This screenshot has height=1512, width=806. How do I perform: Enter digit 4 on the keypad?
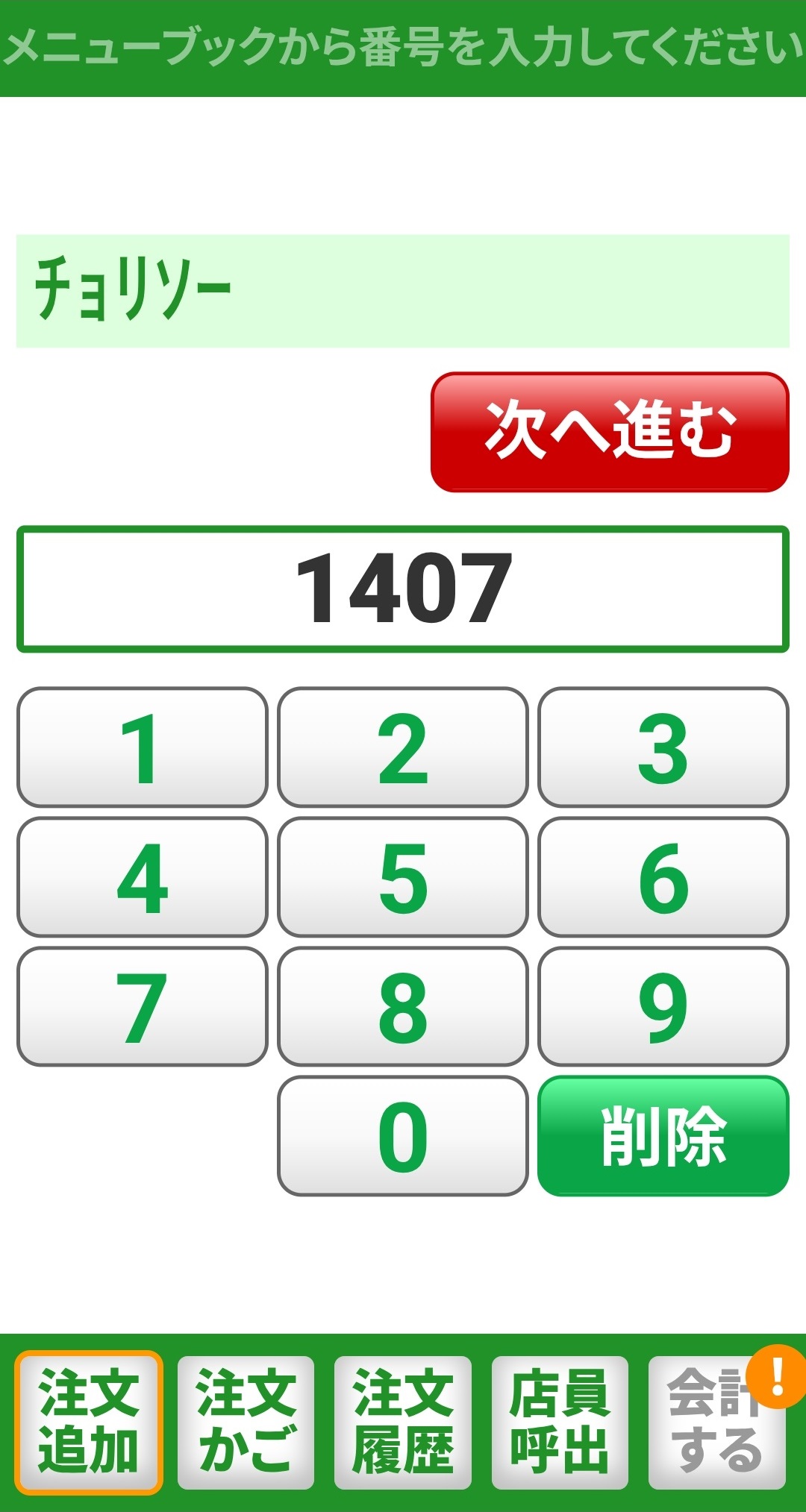point(142,876)
